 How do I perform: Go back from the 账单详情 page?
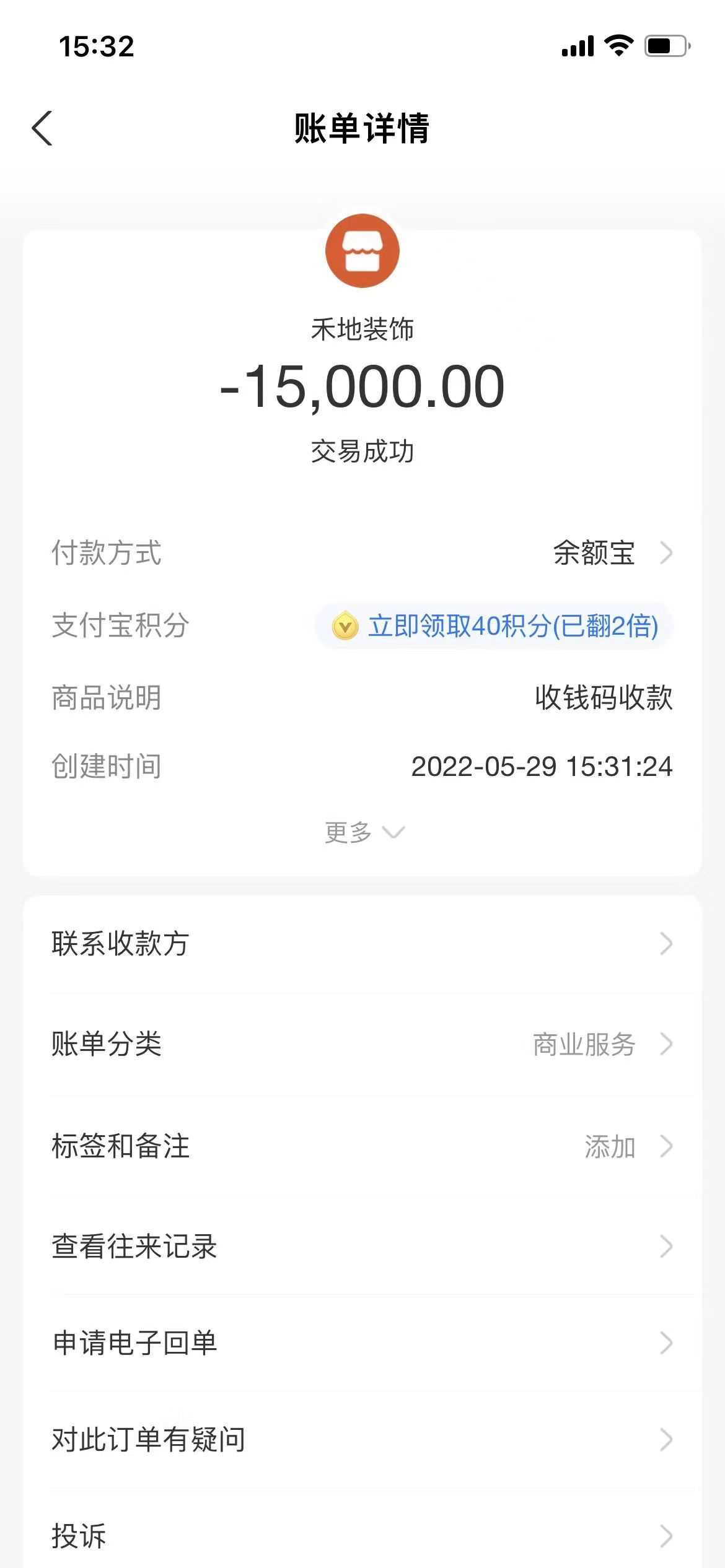click(x=42, y=129)
